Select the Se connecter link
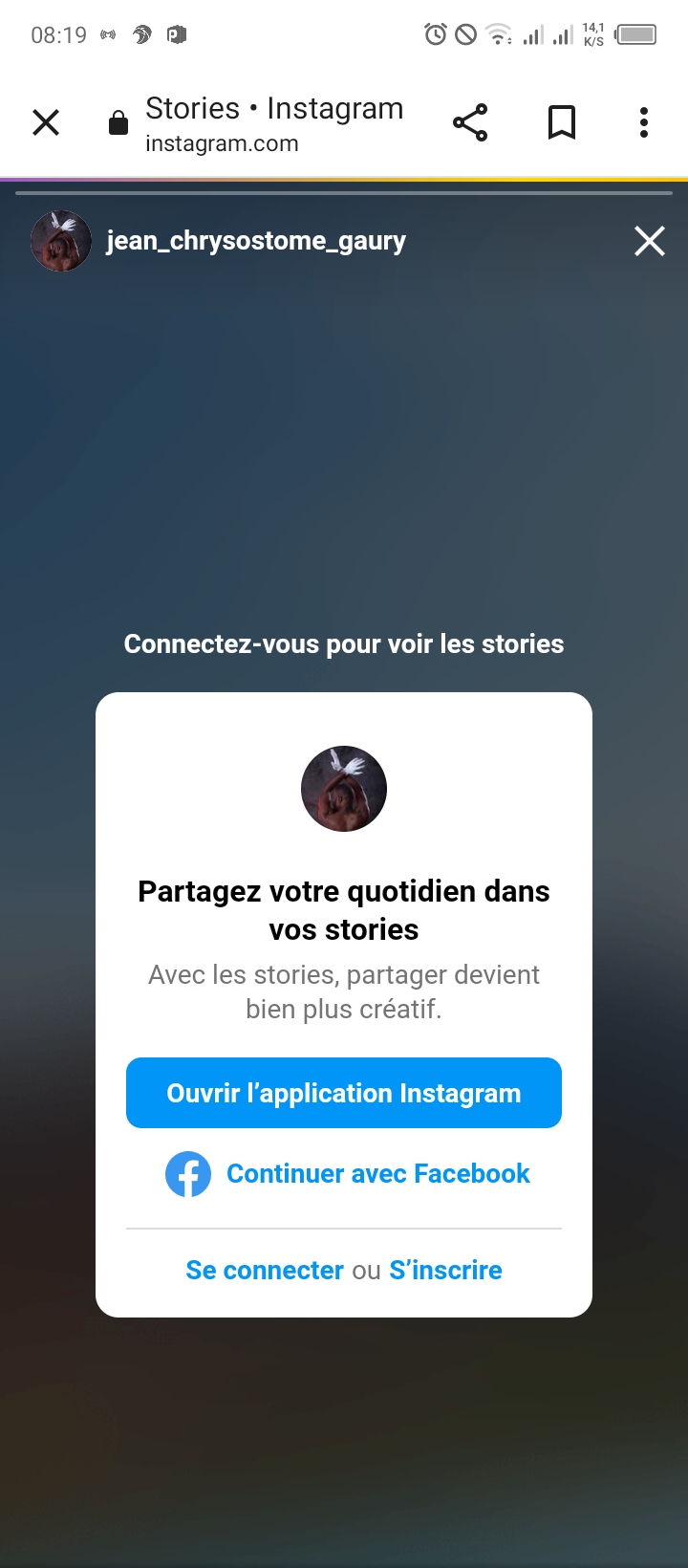 coord(265,1270)
